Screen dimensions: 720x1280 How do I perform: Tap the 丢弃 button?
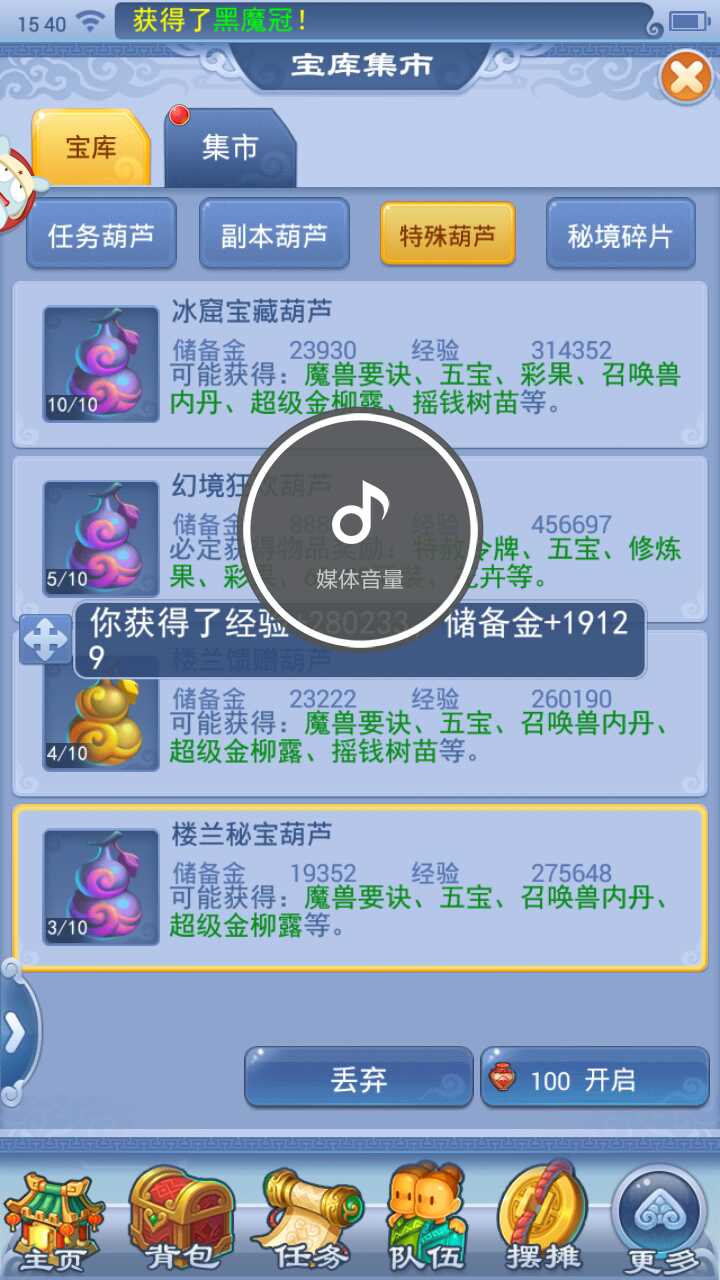(x=358, y=1079)
